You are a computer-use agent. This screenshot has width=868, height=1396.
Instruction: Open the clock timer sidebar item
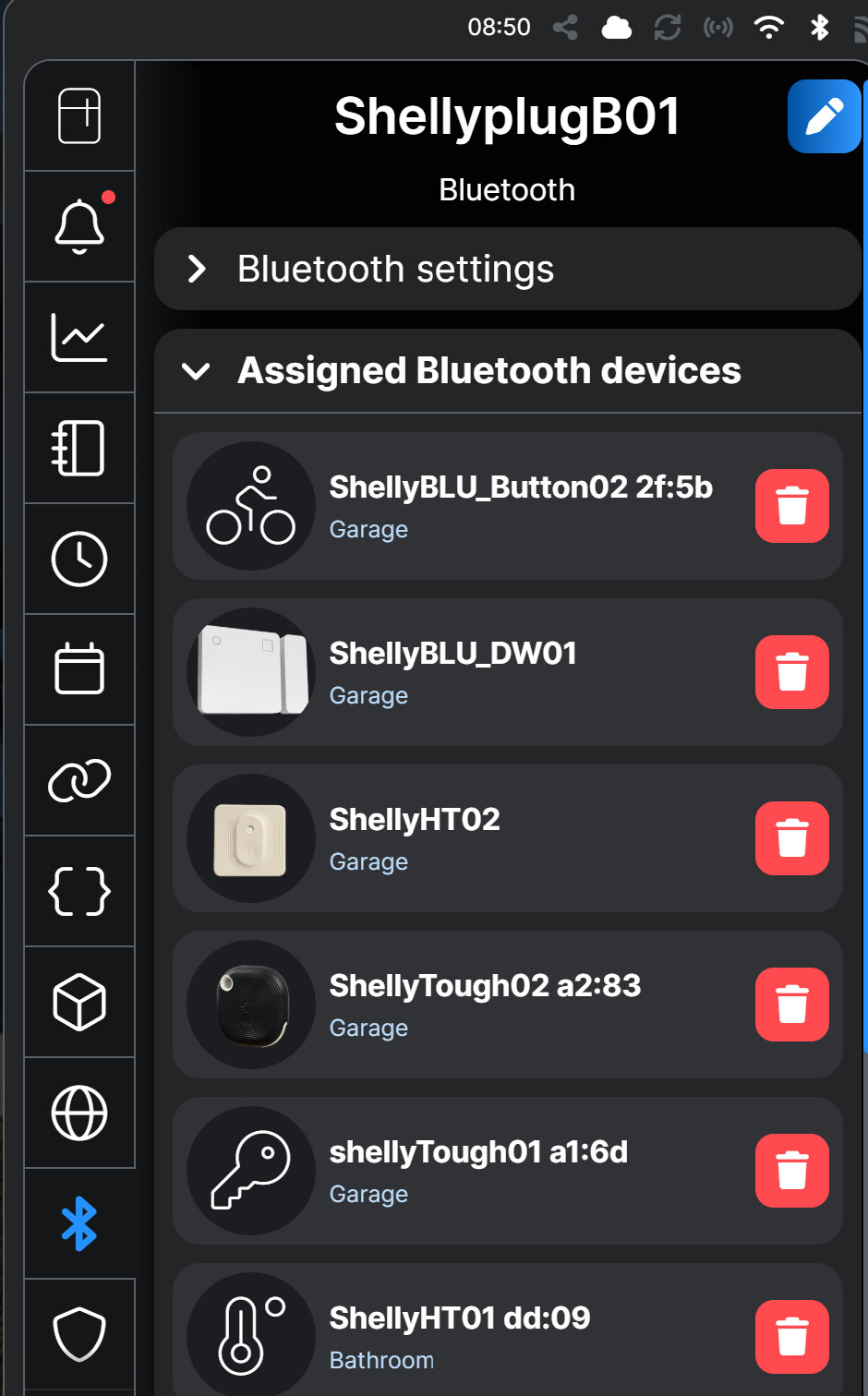pos(79,559)
